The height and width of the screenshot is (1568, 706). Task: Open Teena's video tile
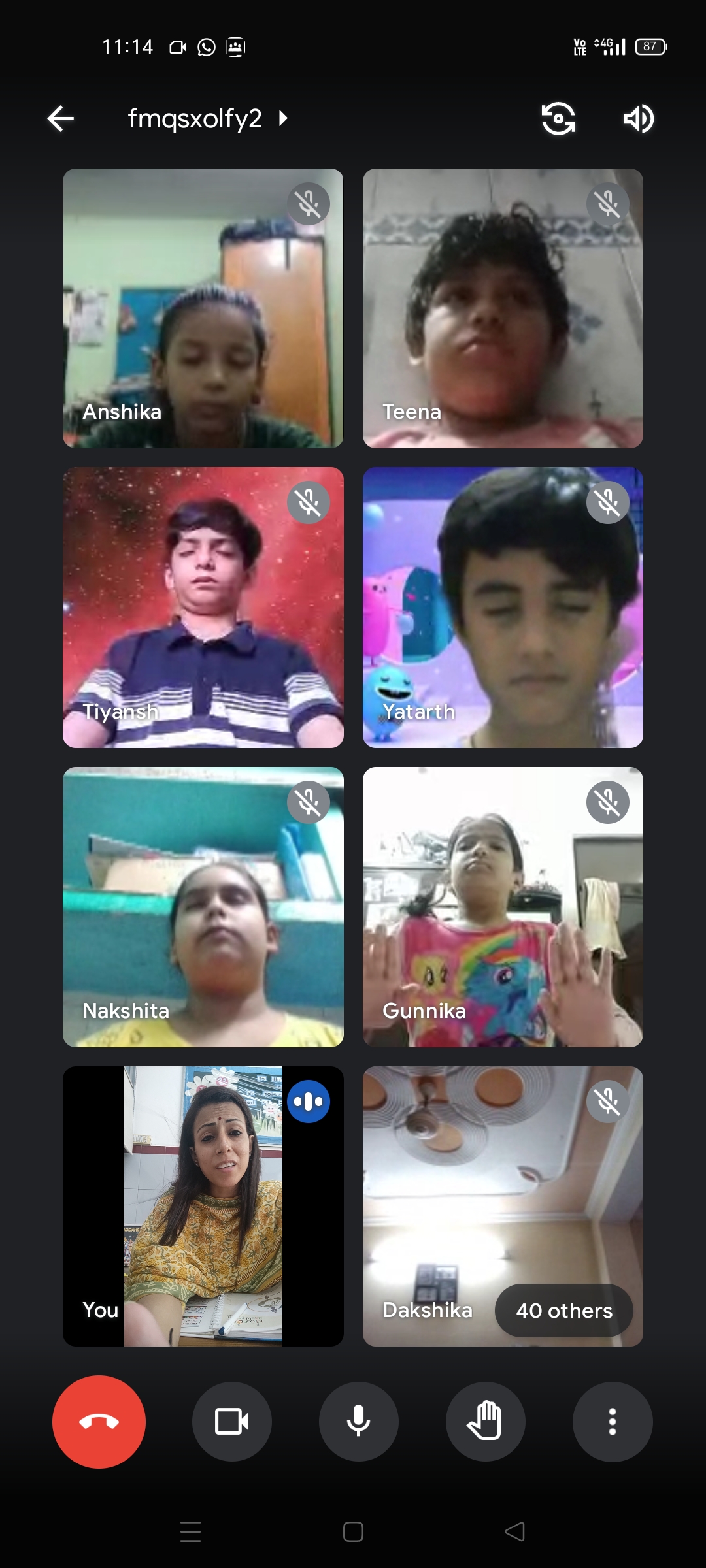503,308
